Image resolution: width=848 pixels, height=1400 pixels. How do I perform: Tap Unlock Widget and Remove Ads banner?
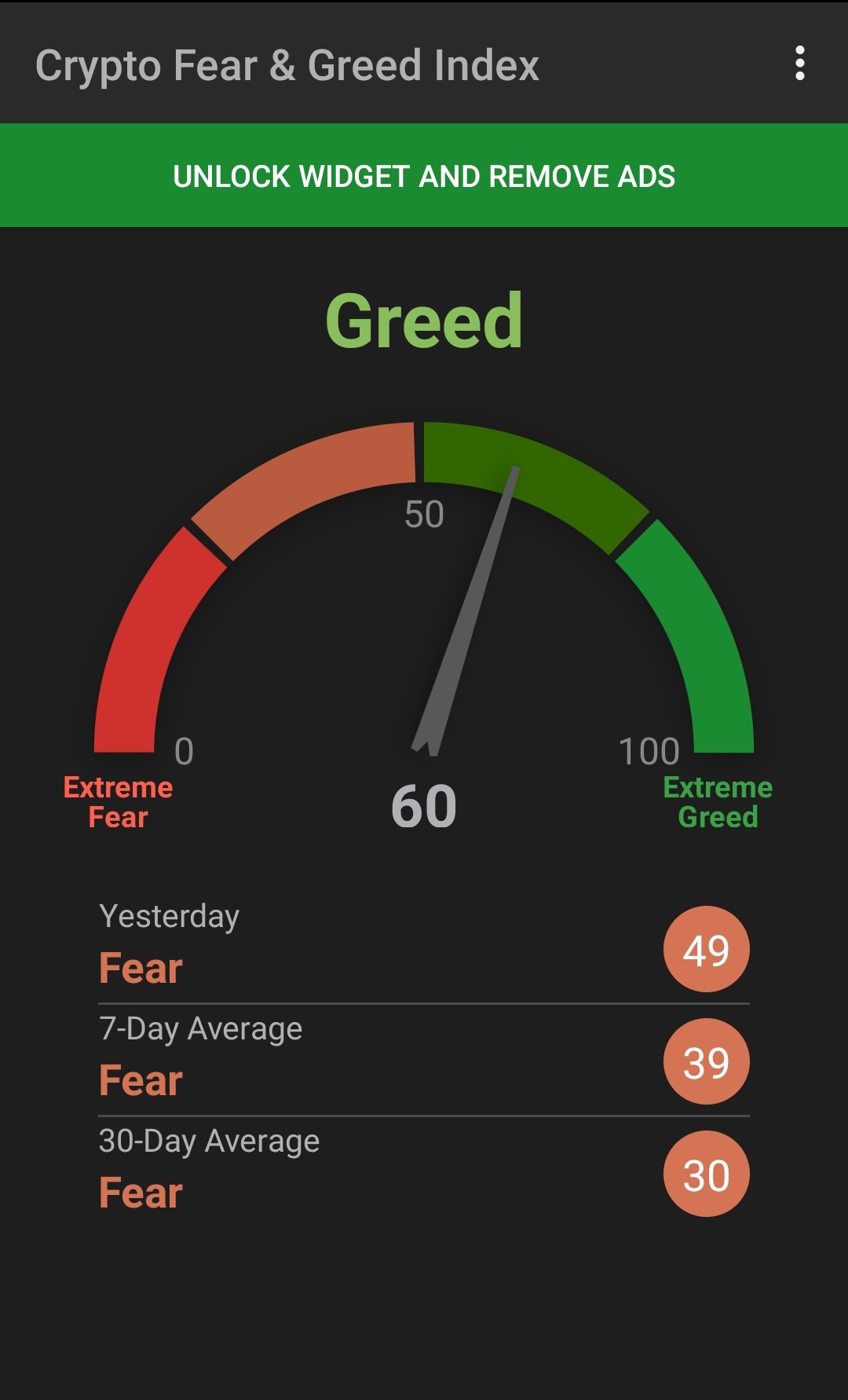point(424,175)
